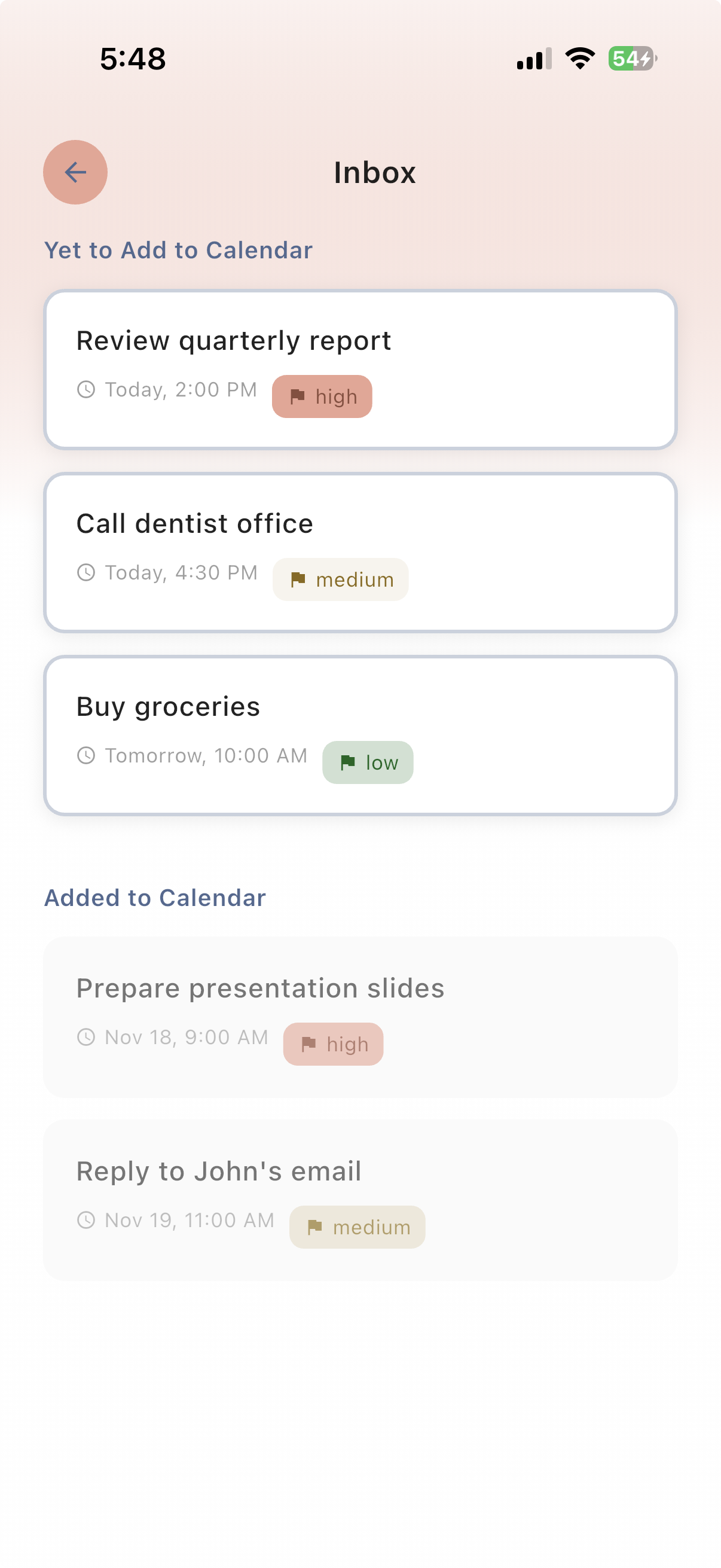Viewport: 721px width, 1568px height.
Task: Collapse the Added to Calendar section
Action: pyautogui.click(x=155, y=897)
